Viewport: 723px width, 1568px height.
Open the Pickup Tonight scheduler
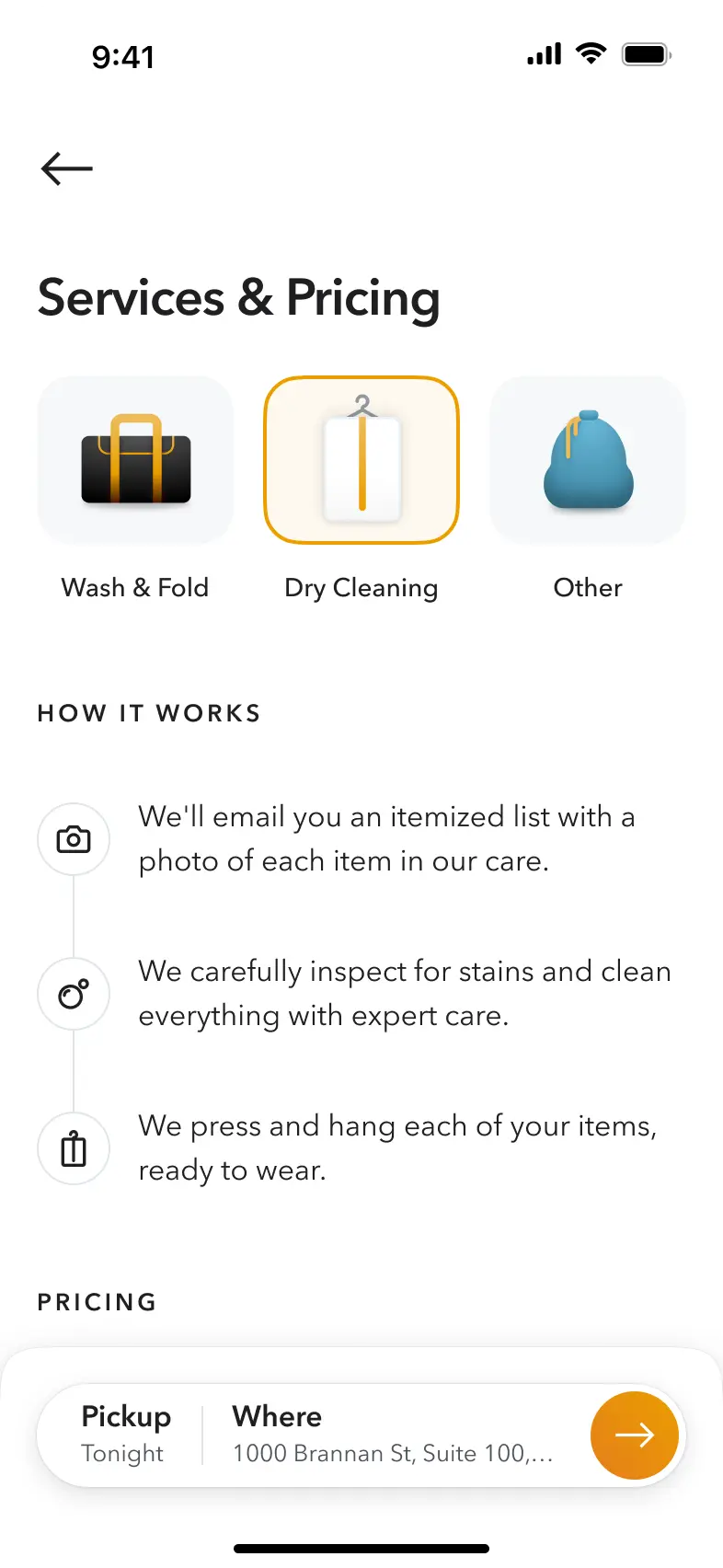(x=126, y=1434)
